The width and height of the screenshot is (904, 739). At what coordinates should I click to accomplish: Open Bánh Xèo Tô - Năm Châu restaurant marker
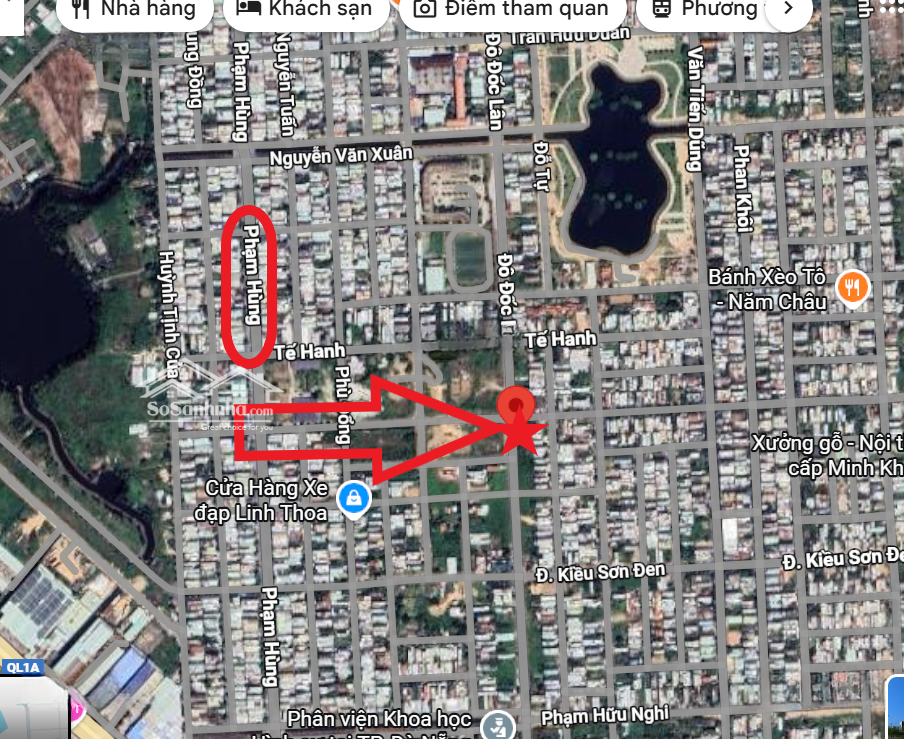pos(852,288)
